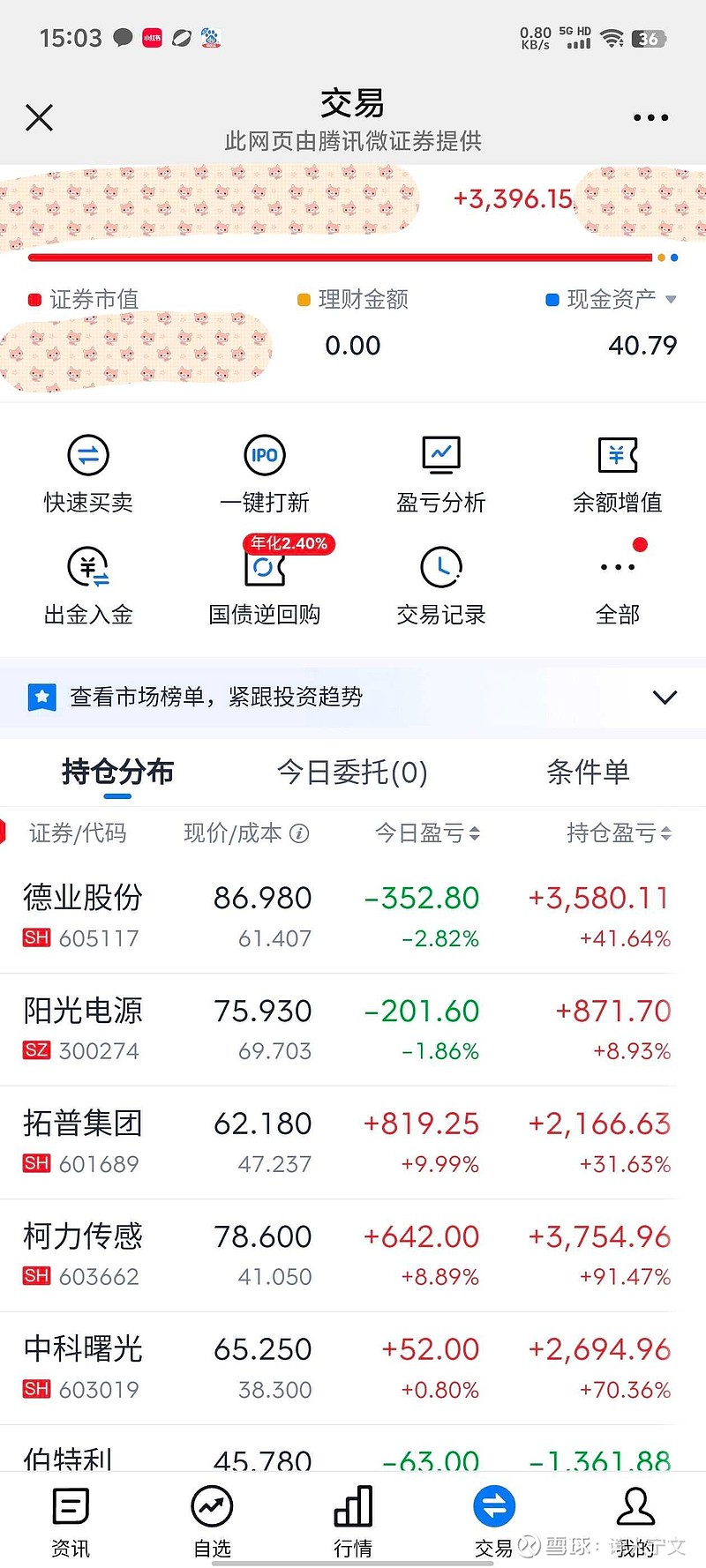The width and height of the screenshot is (706, 1568).
Task: Select 国债逆回购 with 2.40% annualized badge
Action: click(x=265, y=582)
